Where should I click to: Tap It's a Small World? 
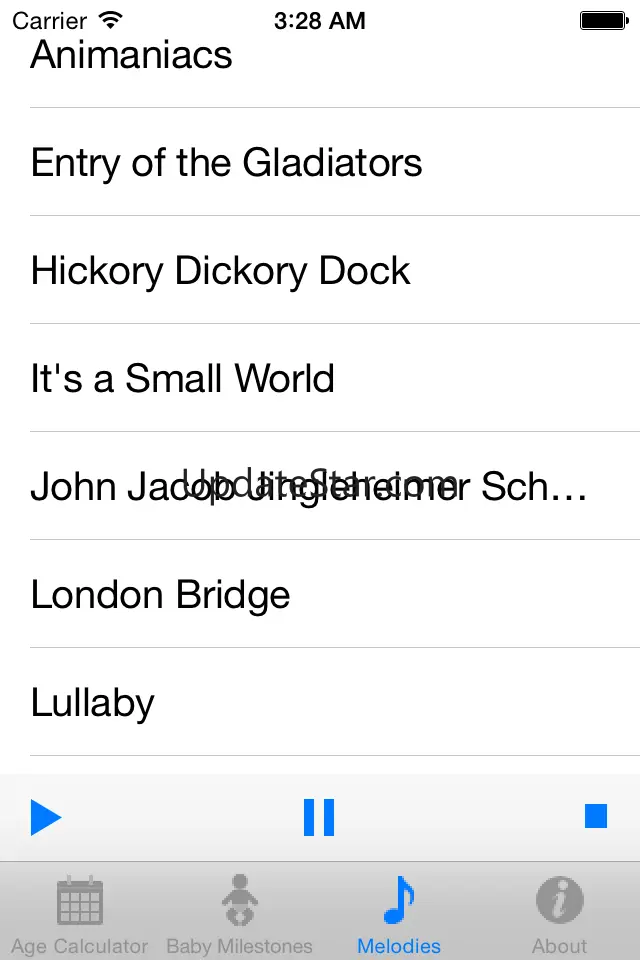click(x=320, y=379)
